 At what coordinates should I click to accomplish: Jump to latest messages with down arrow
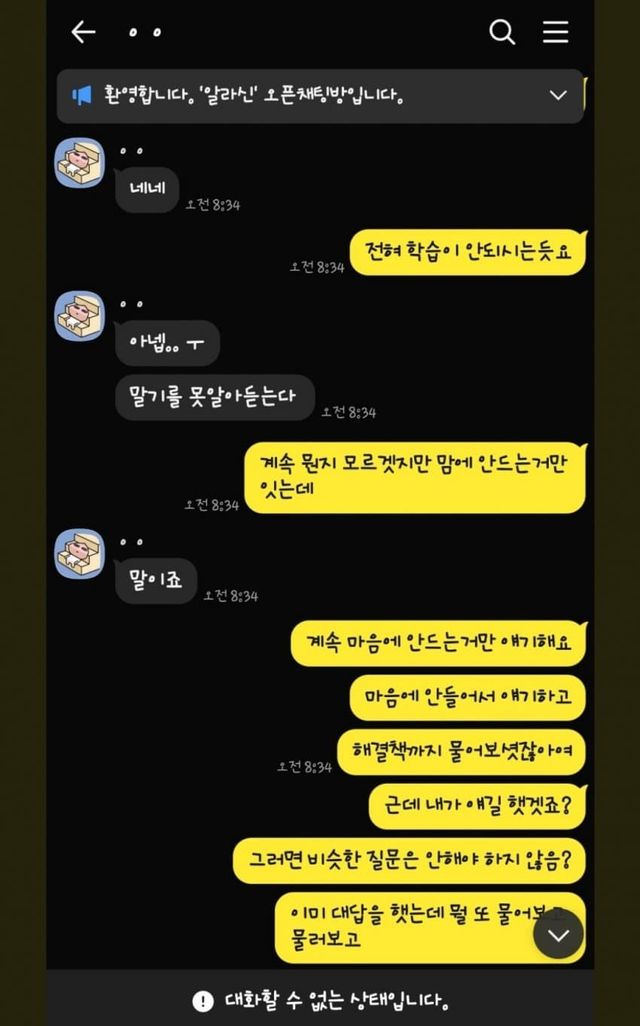[558, 935]
